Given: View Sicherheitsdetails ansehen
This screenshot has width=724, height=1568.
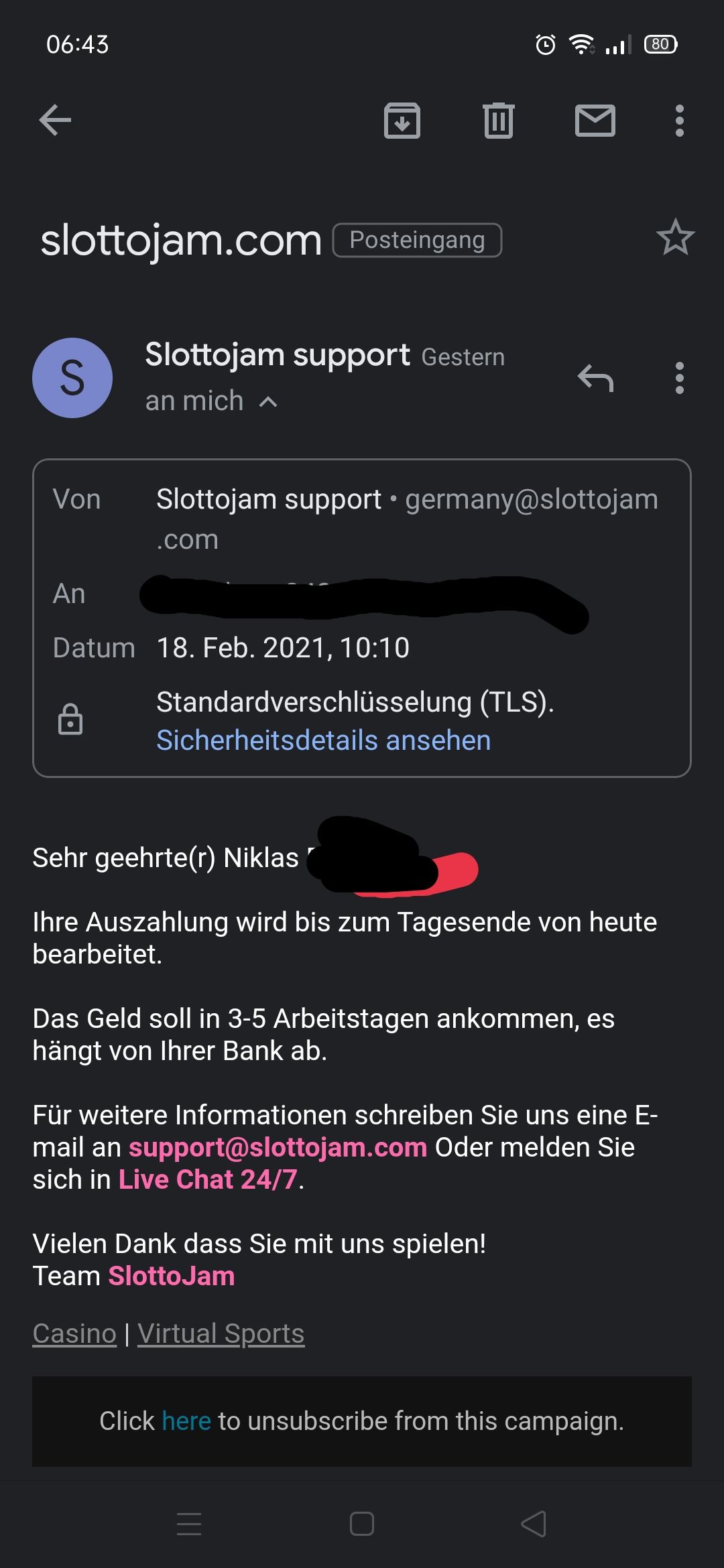Looking at the screenshot, I should (x=323, y=740).
